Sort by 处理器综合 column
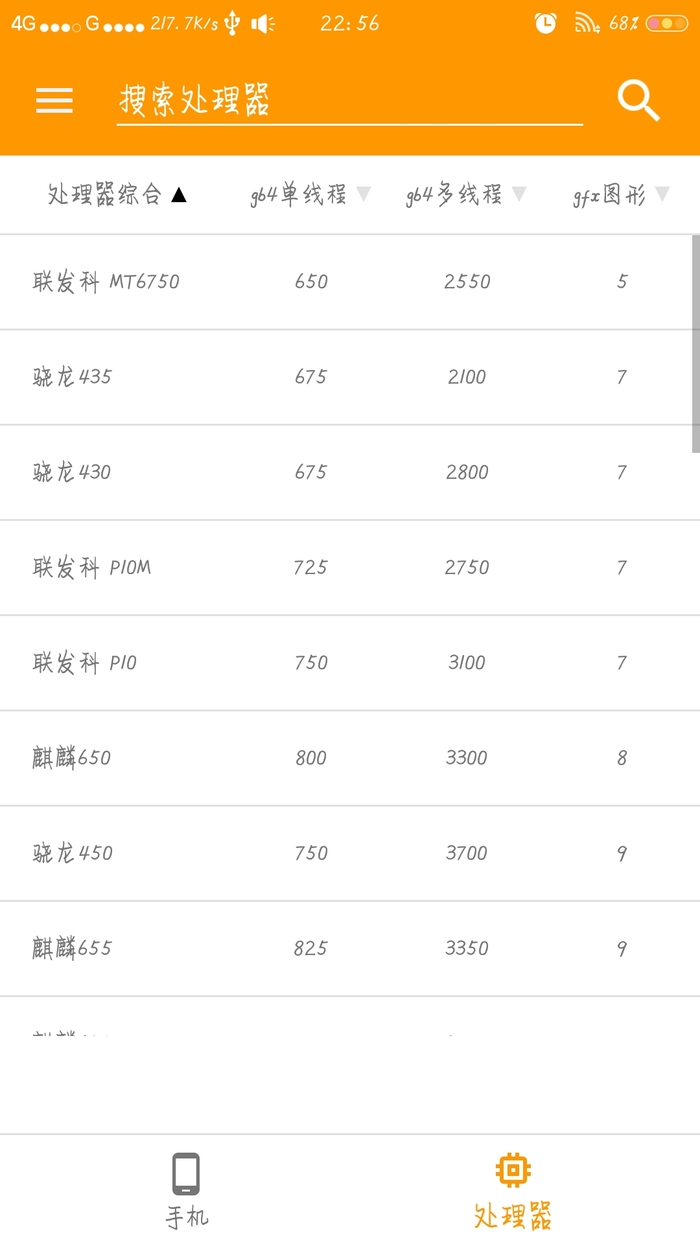Screen dimensions: 700x1244 tap(117, 194)
